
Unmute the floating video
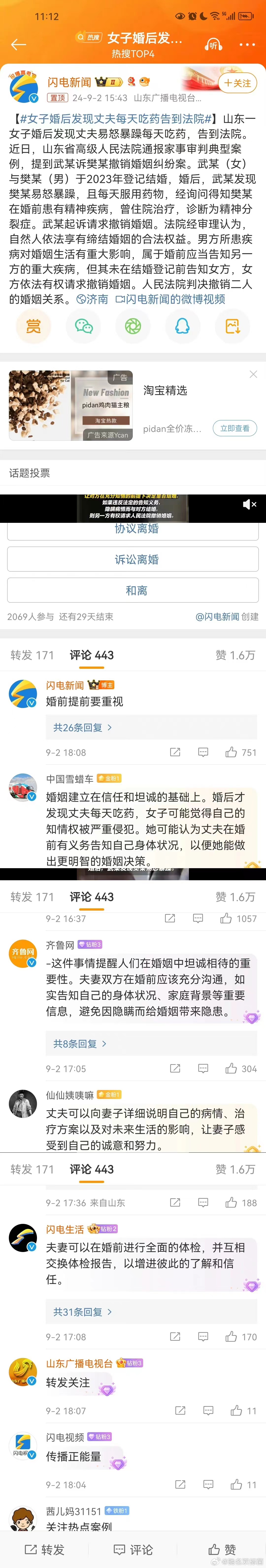coord(249,504)
